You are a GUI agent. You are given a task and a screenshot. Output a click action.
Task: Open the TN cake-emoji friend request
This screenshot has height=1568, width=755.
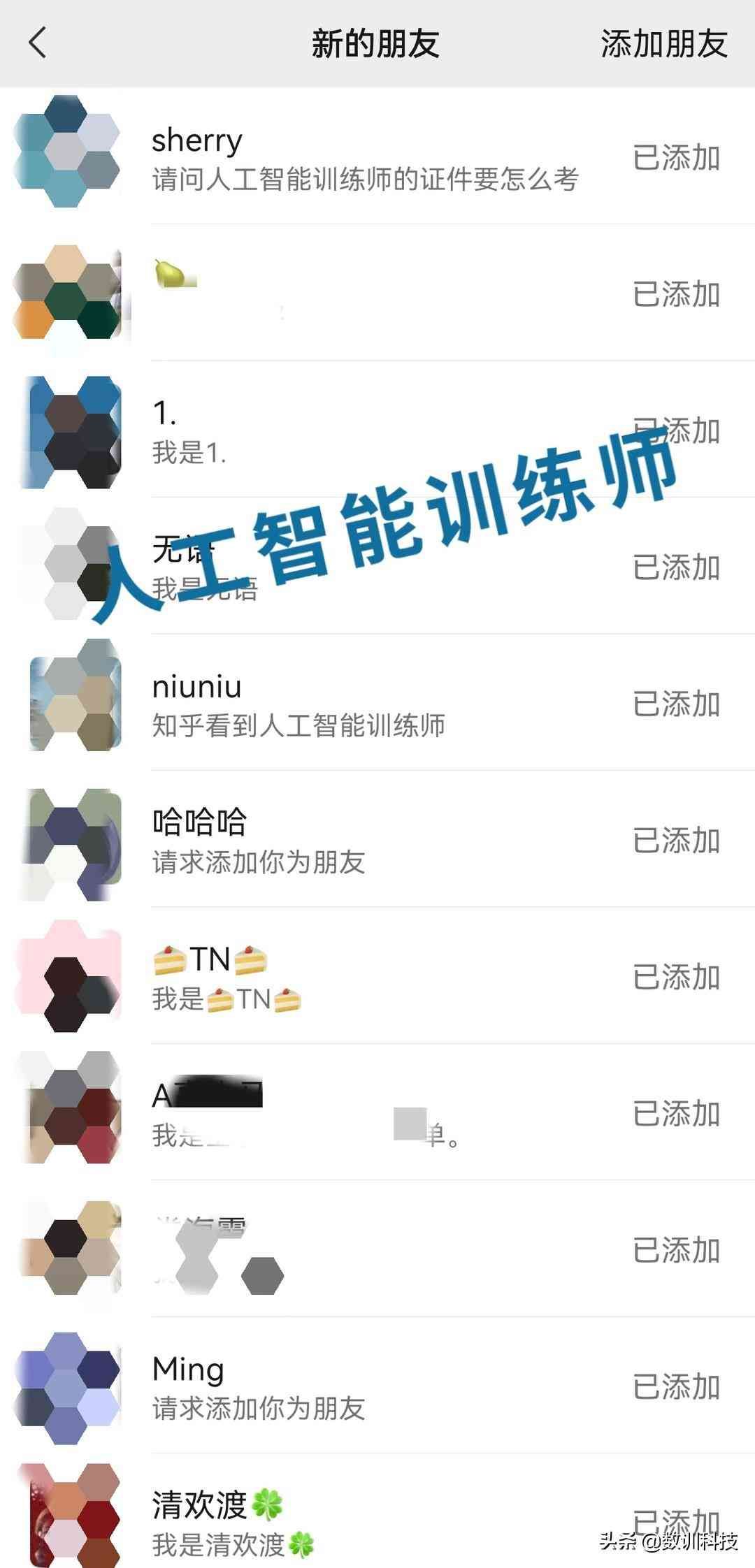click(x=364, y=977)
